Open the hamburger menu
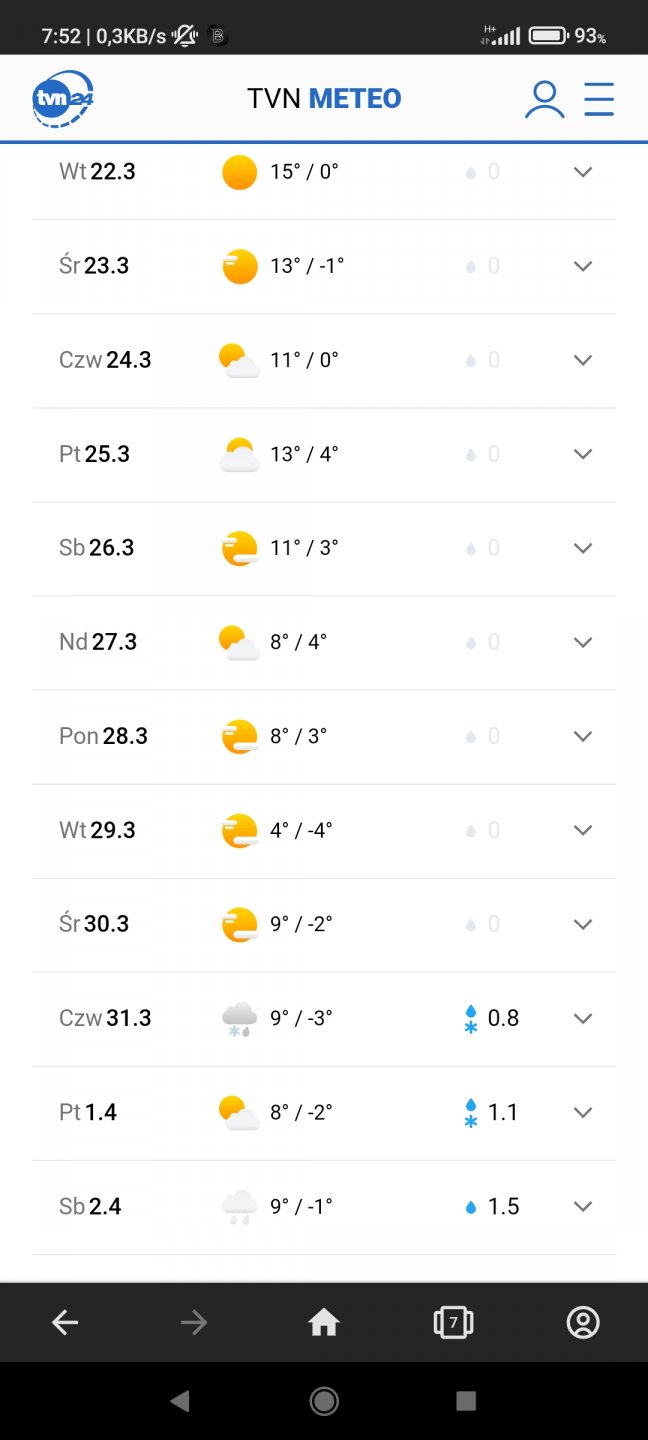This screenshot has width=648, height=1440. (x=599, y=99)
